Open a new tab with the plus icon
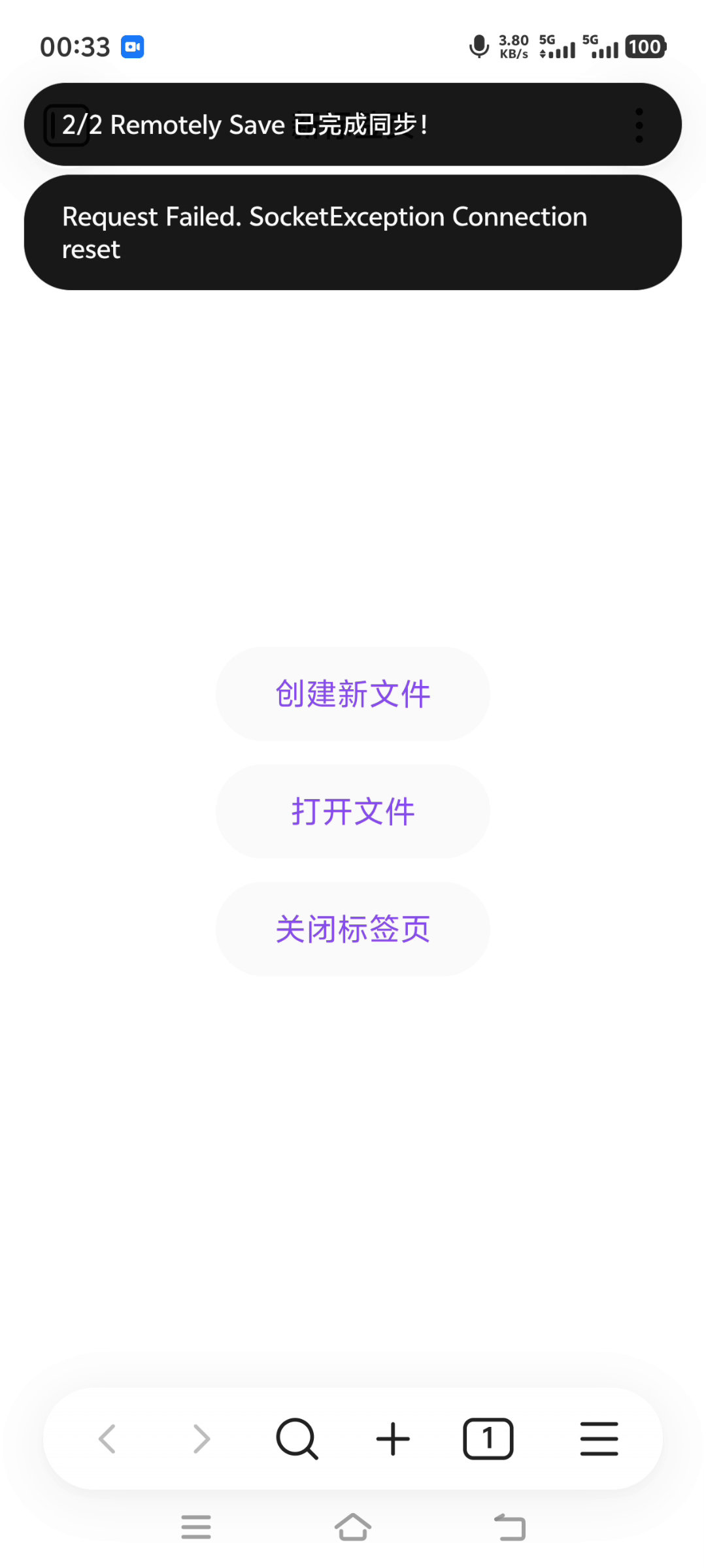706x1568 pixels. pyautogui.click(x=394, y=1437)
